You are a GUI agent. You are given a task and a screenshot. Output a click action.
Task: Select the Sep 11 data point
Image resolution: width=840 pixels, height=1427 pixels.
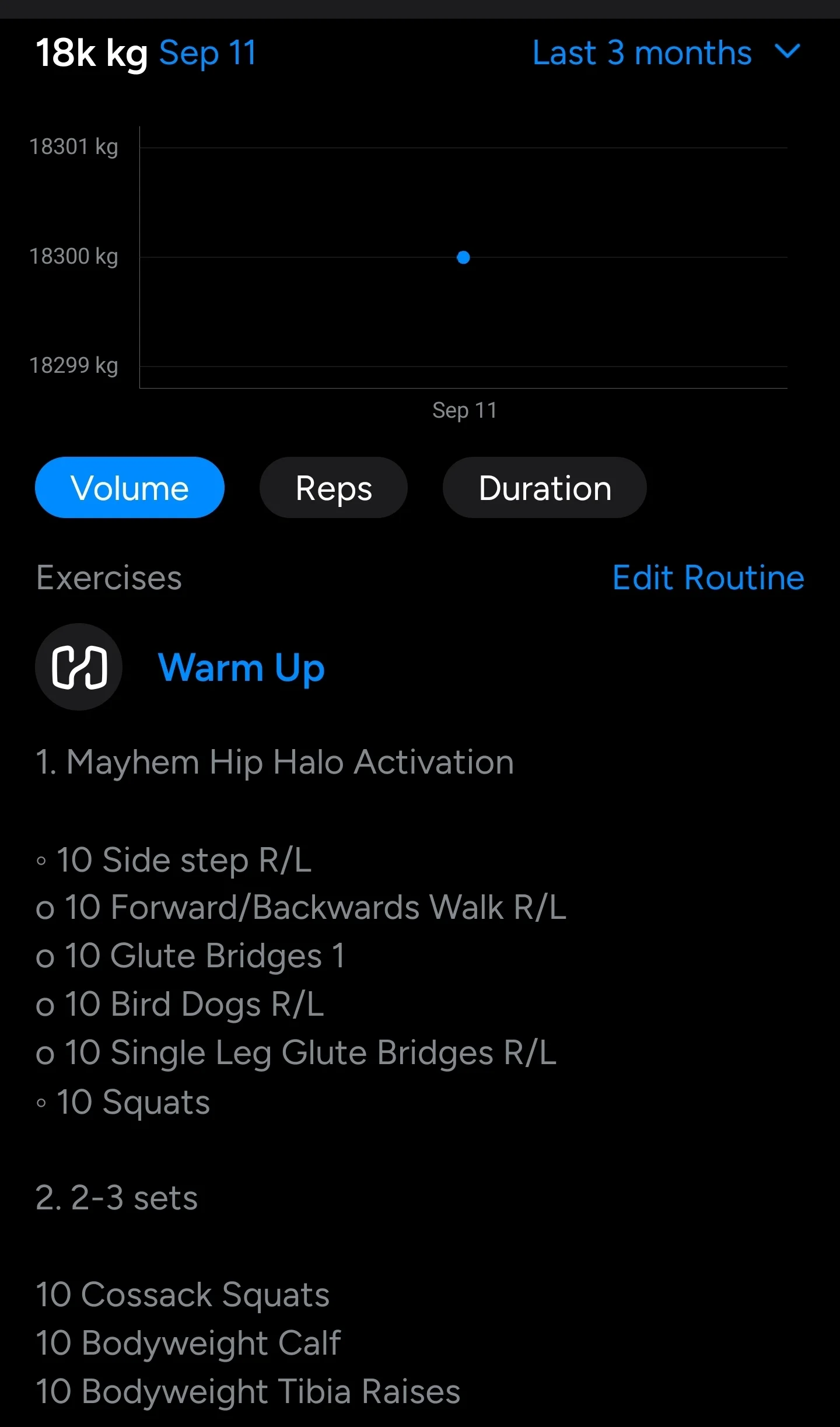pyautogui.click(x=463, y=257)
